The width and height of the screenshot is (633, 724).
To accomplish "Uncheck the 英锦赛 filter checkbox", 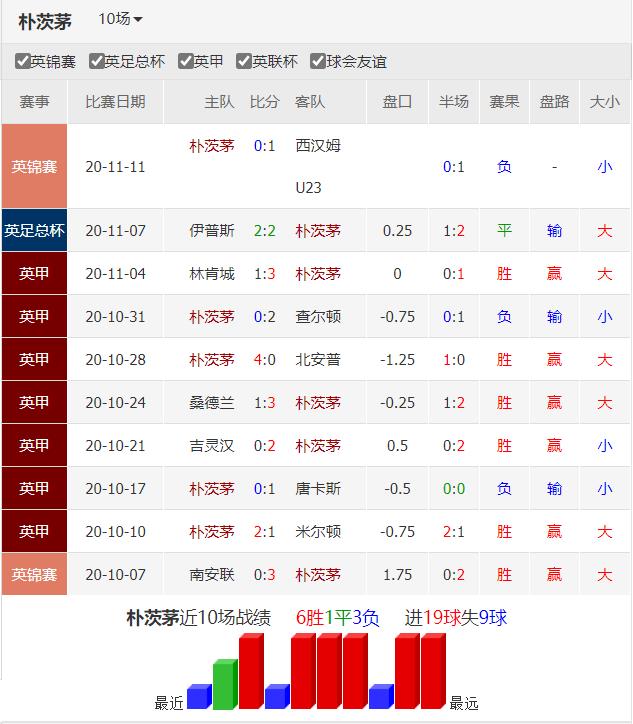I will click(23, 61).
